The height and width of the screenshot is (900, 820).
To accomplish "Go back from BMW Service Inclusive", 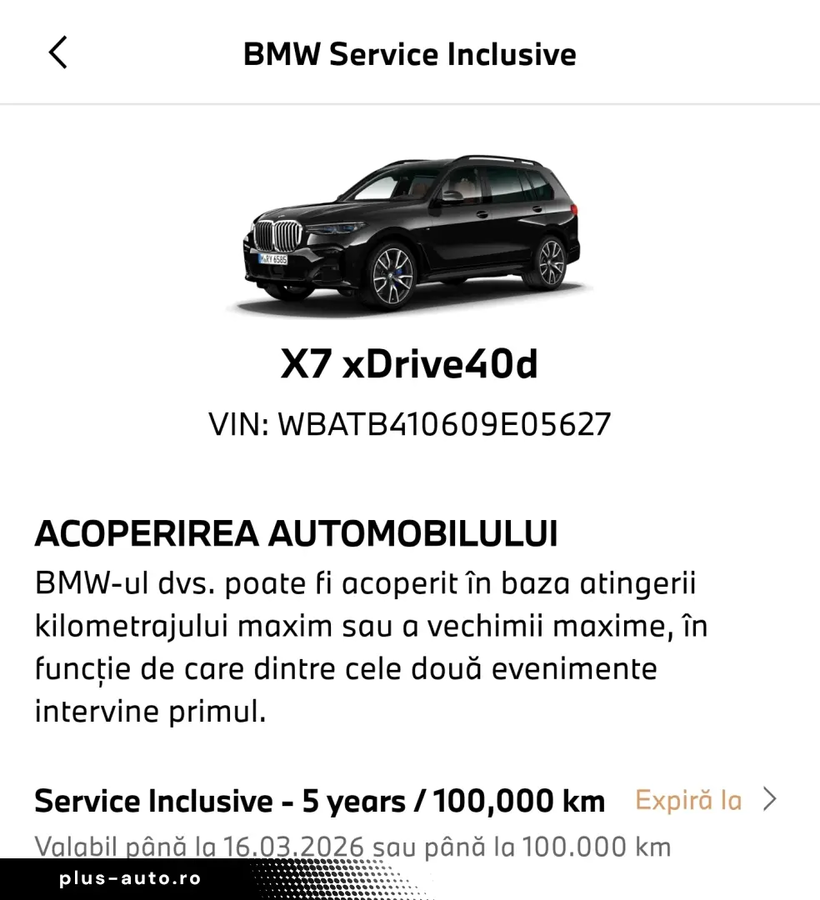I will 58,52.
